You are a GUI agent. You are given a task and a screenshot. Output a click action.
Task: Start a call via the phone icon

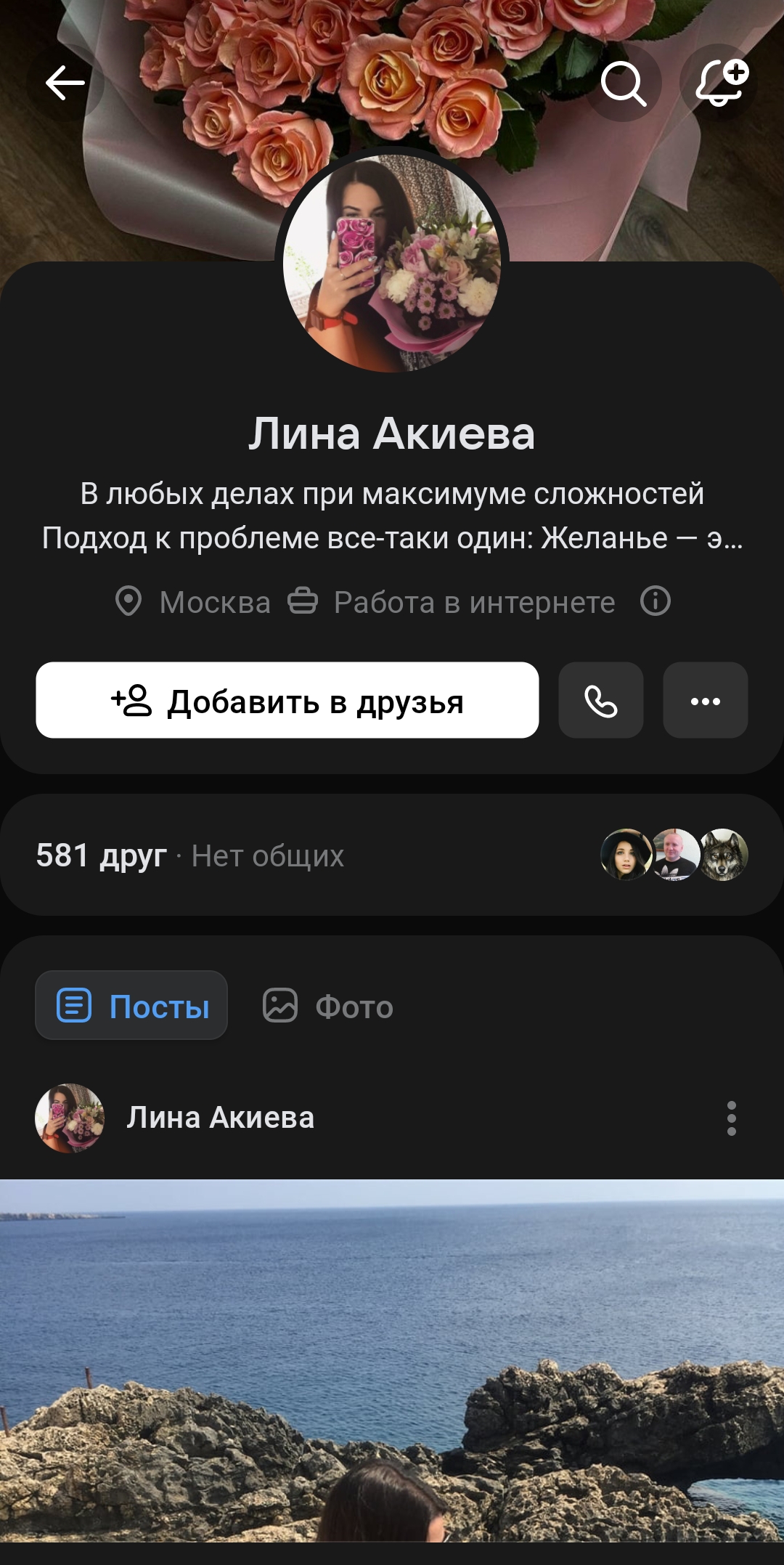pos(600,701)
